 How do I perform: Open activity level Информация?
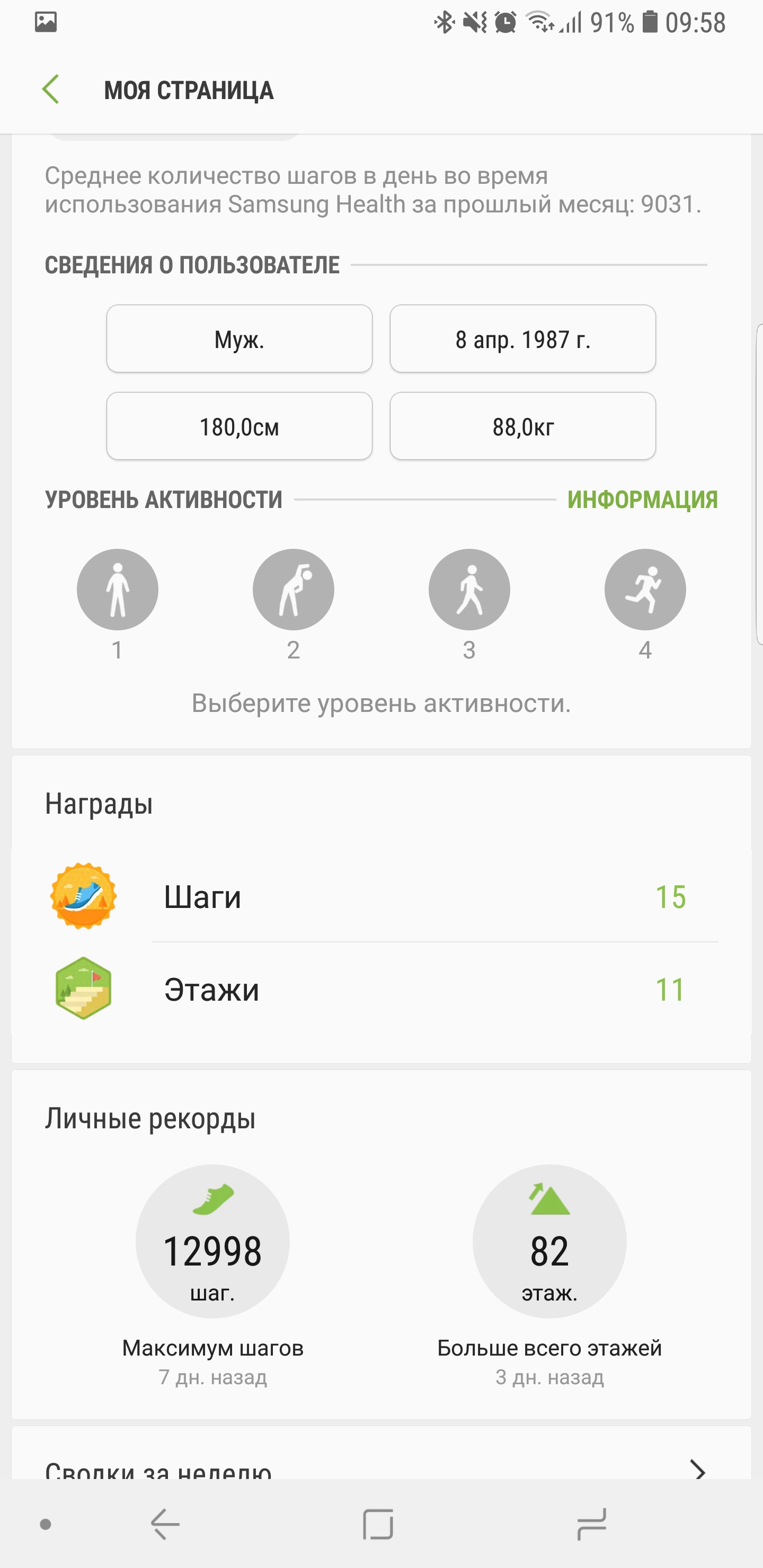coord(642,500)
